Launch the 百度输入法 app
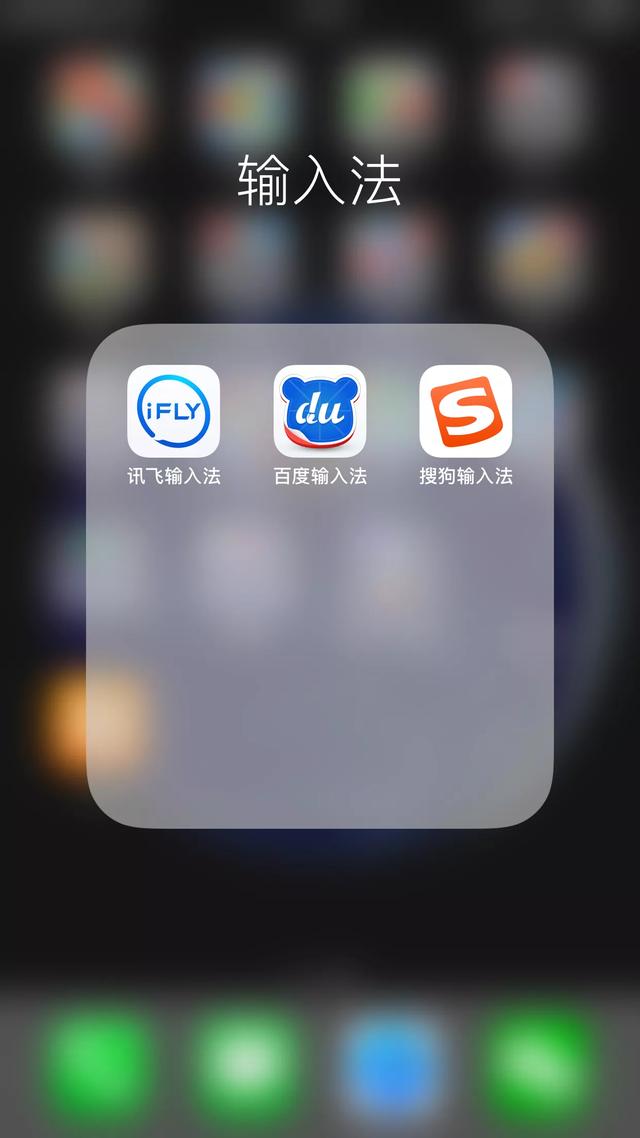The height and width of the screenshot is (1138, 640). [320, 412]
